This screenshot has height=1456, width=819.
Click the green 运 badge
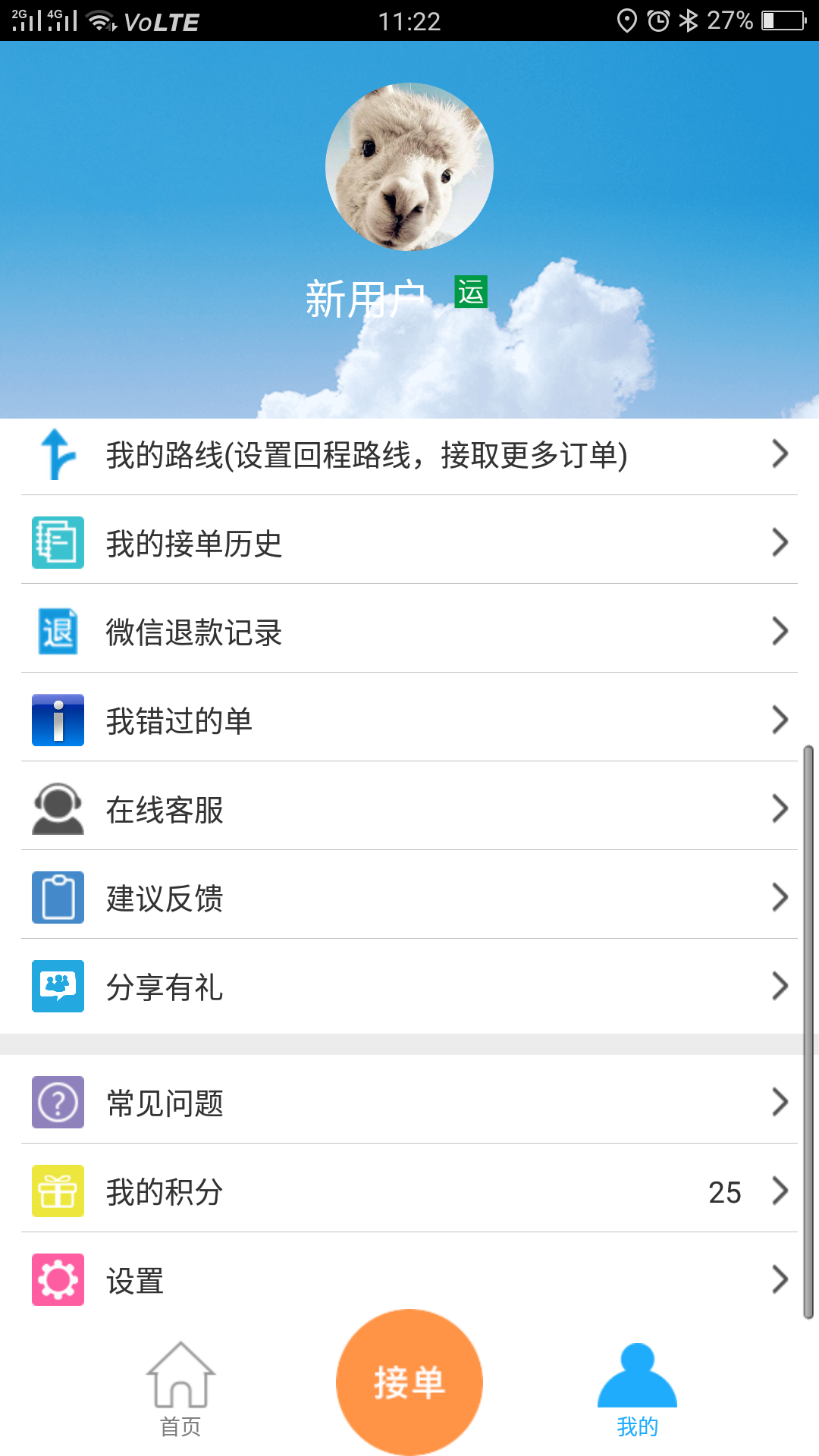469,290
